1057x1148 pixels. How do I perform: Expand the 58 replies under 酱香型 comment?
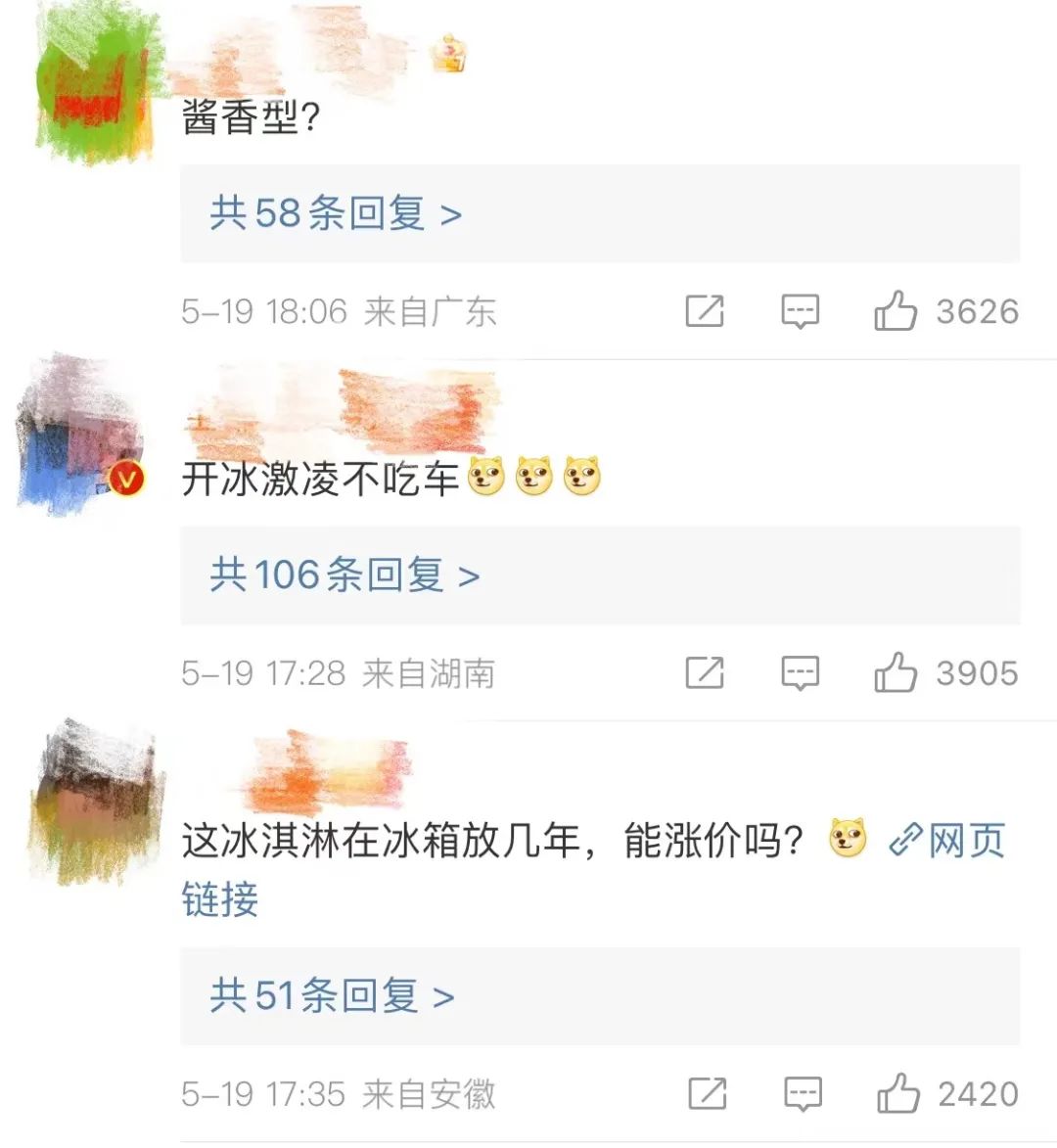[336, 213]
